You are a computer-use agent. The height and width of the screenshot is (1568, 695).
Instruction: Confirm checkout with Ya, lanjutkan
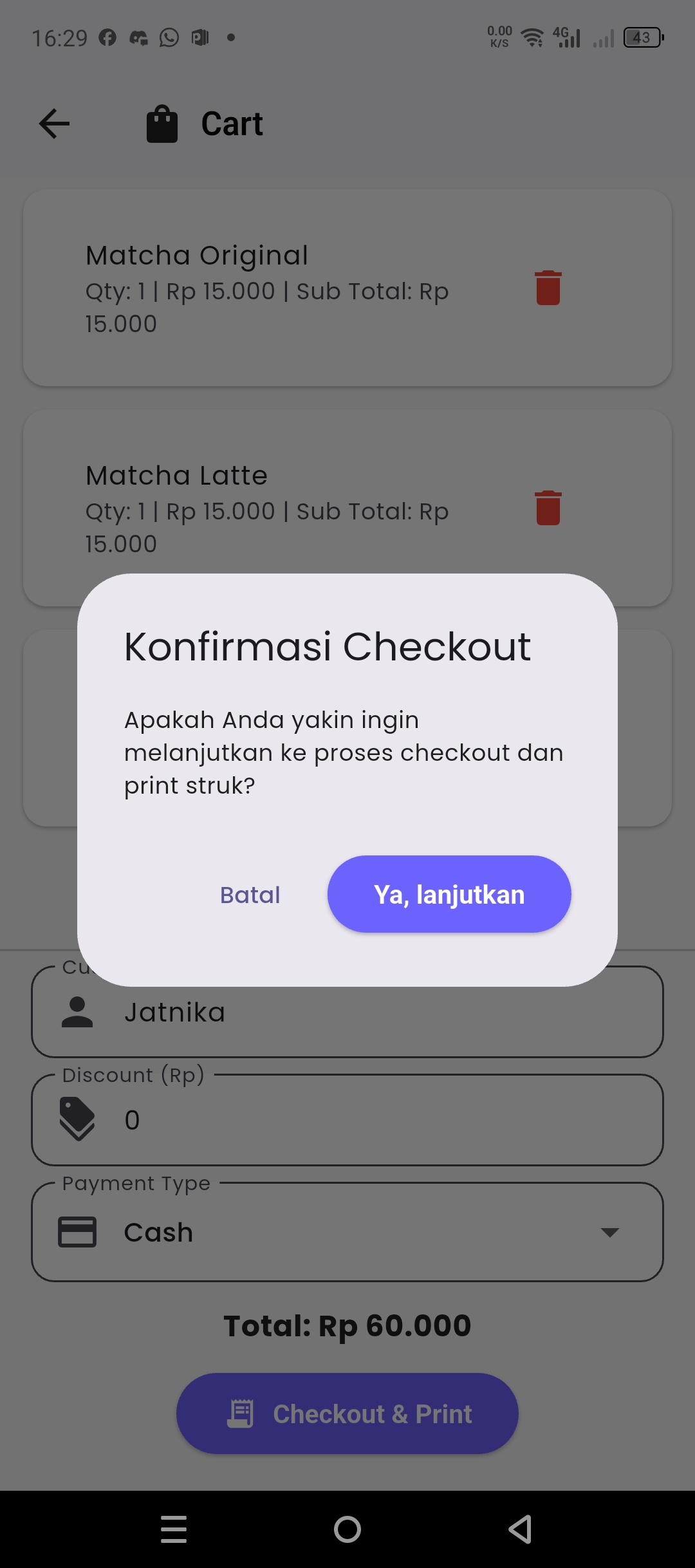pyautogui.click(x=449, y=894)
